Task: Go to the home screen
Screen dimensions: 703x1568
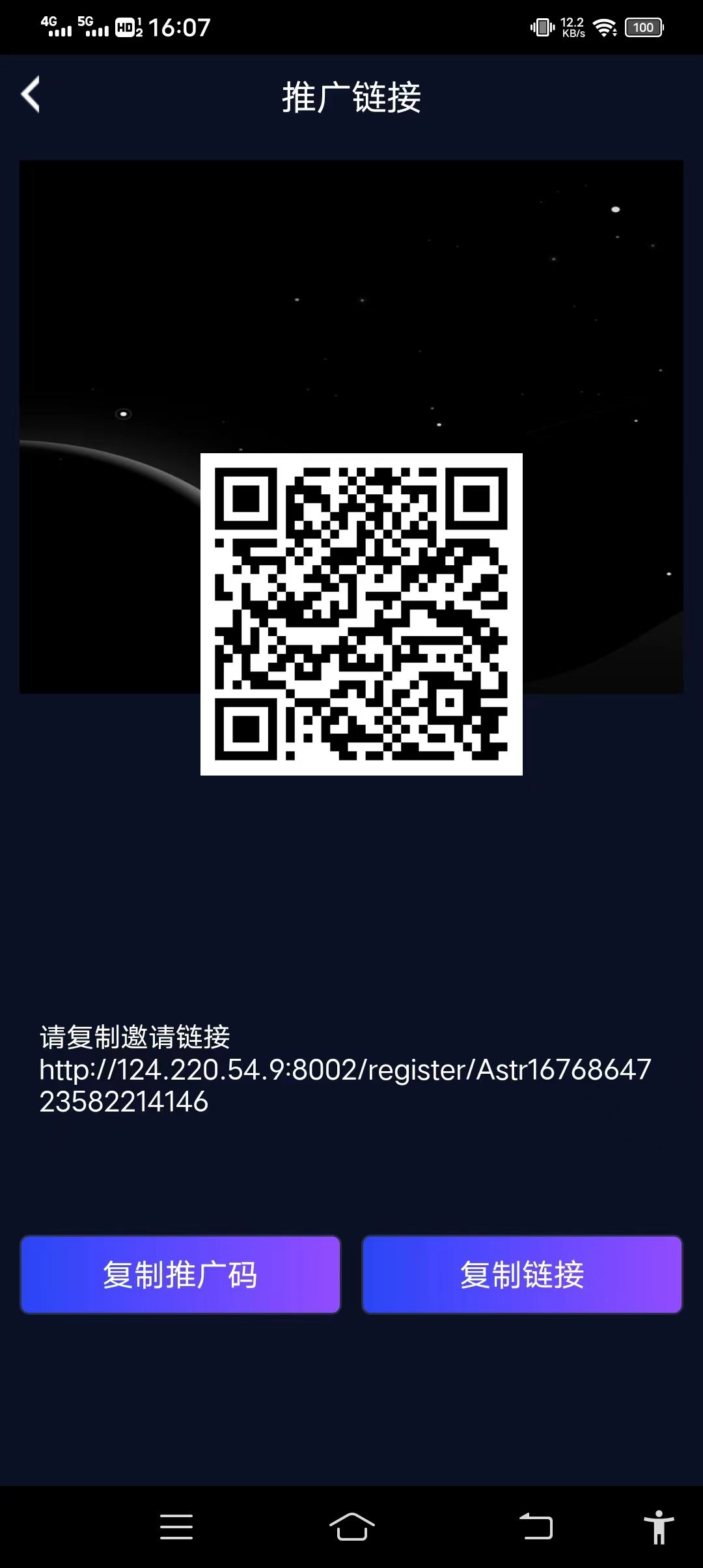Action: [x=351, y=1526]
